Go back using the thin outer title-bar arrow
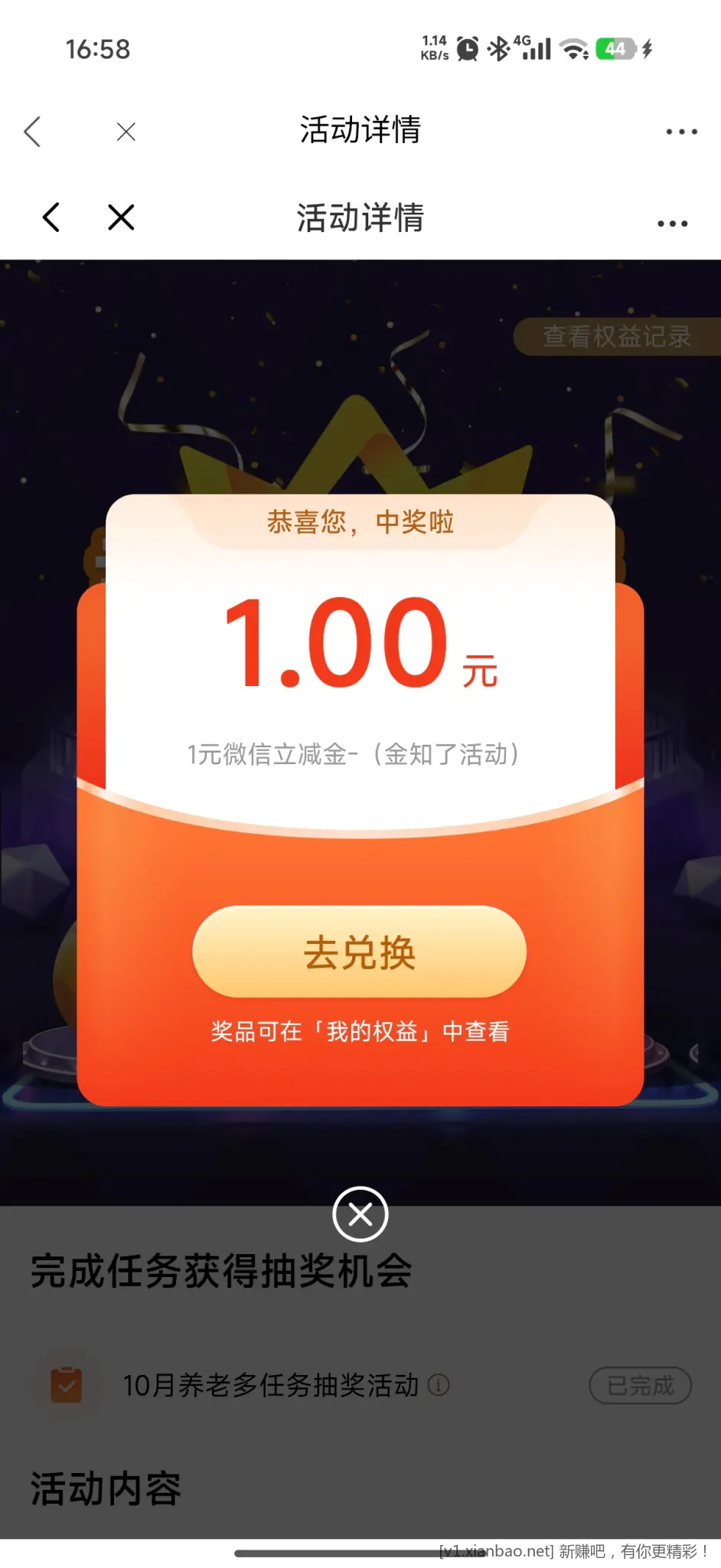 tap(32, 132)
